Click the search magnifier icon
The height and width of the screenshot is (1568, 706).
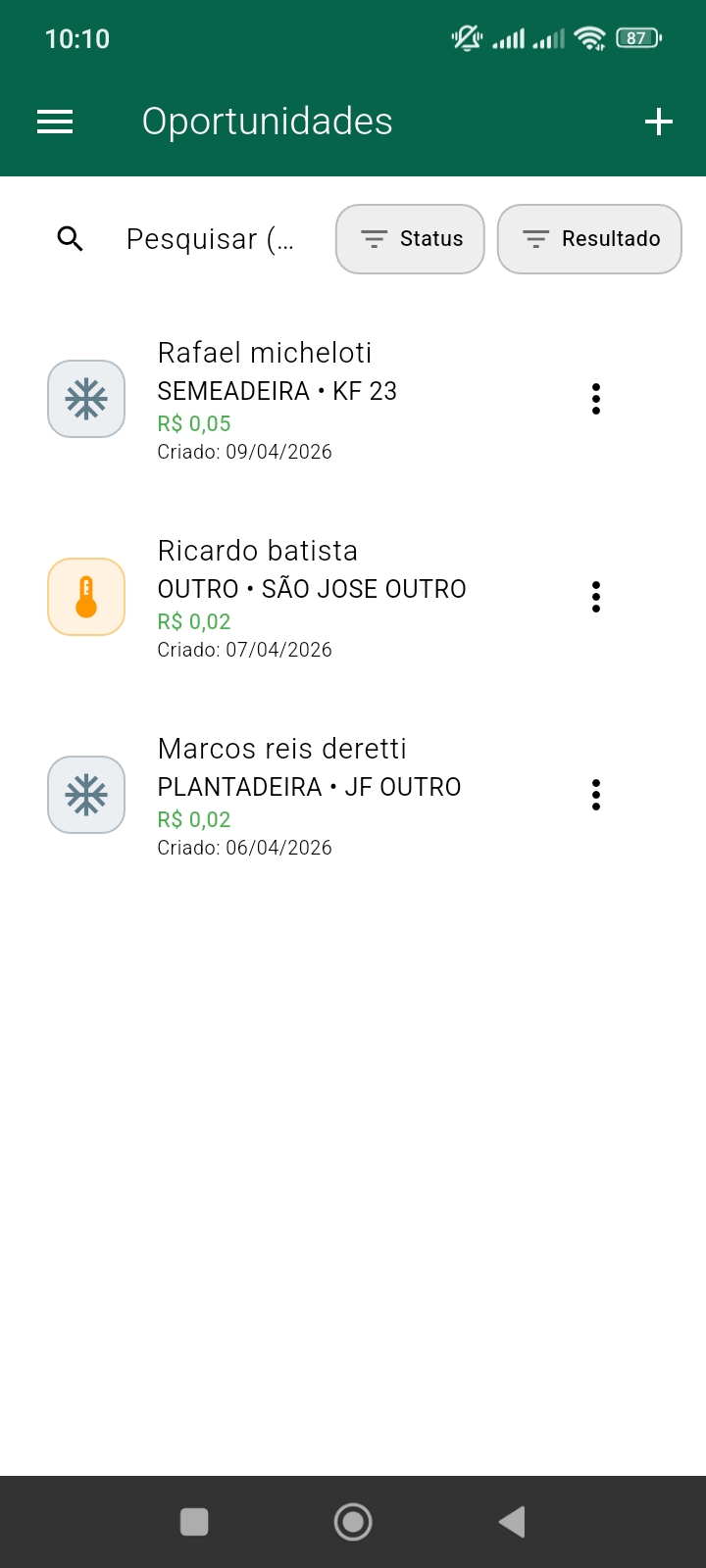point(69,238)
